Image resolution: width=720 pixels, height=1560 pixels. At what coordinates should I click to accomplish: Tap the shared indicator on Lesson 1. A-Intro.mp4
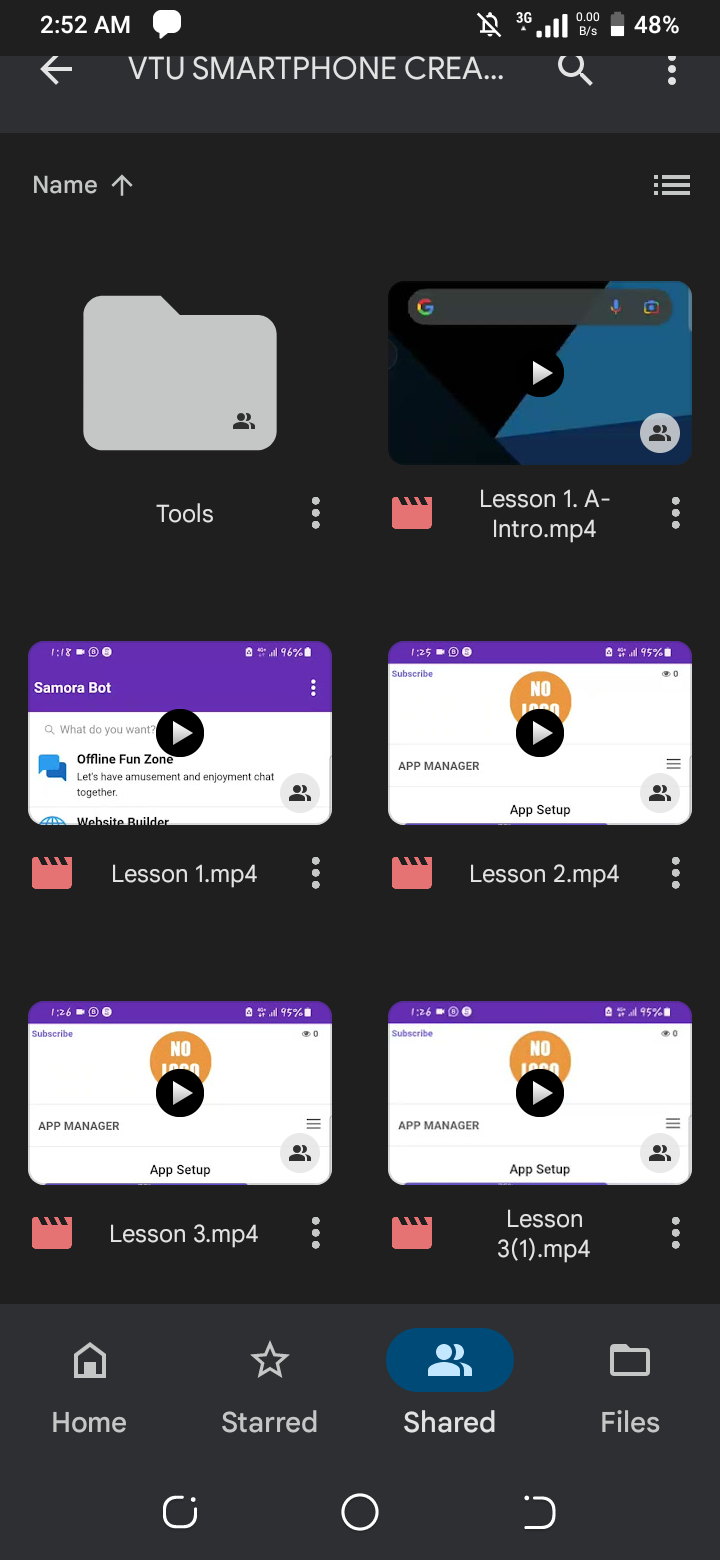[660, 433]
